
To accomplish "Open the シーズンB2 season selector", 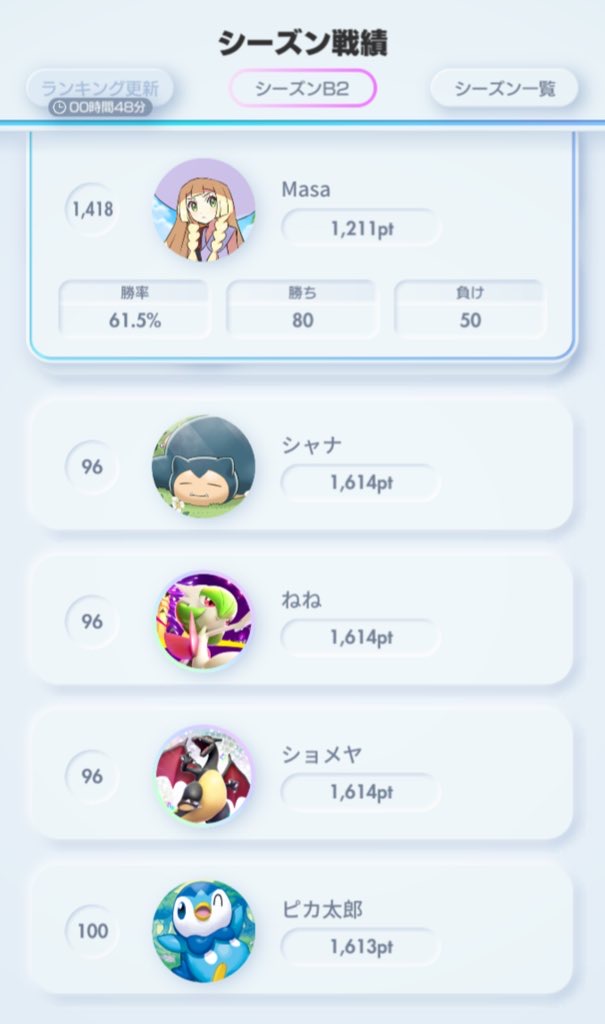I will (302, 88).
